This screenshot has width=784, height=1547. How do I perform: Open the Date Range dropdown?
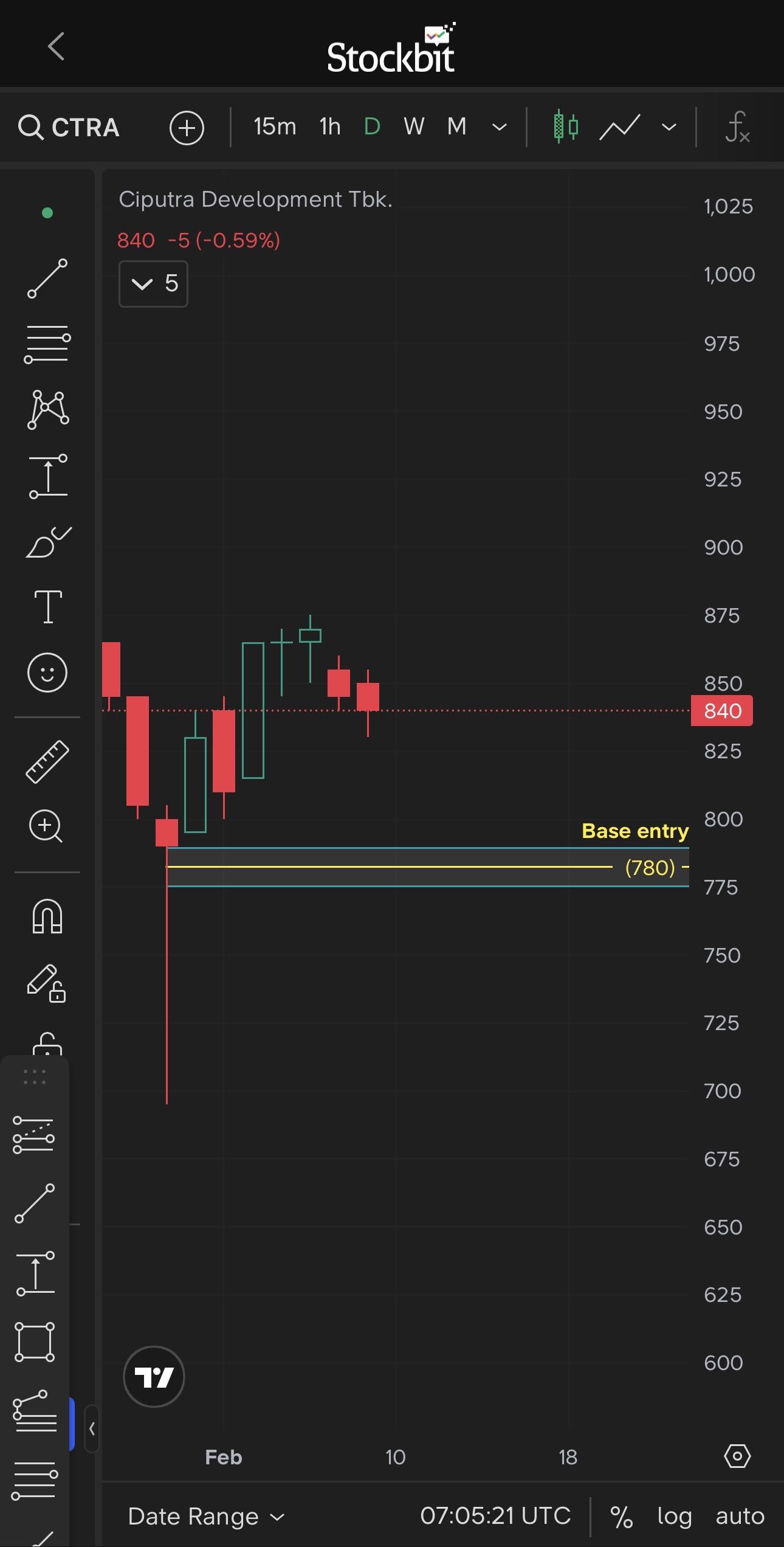(206, 1516)
